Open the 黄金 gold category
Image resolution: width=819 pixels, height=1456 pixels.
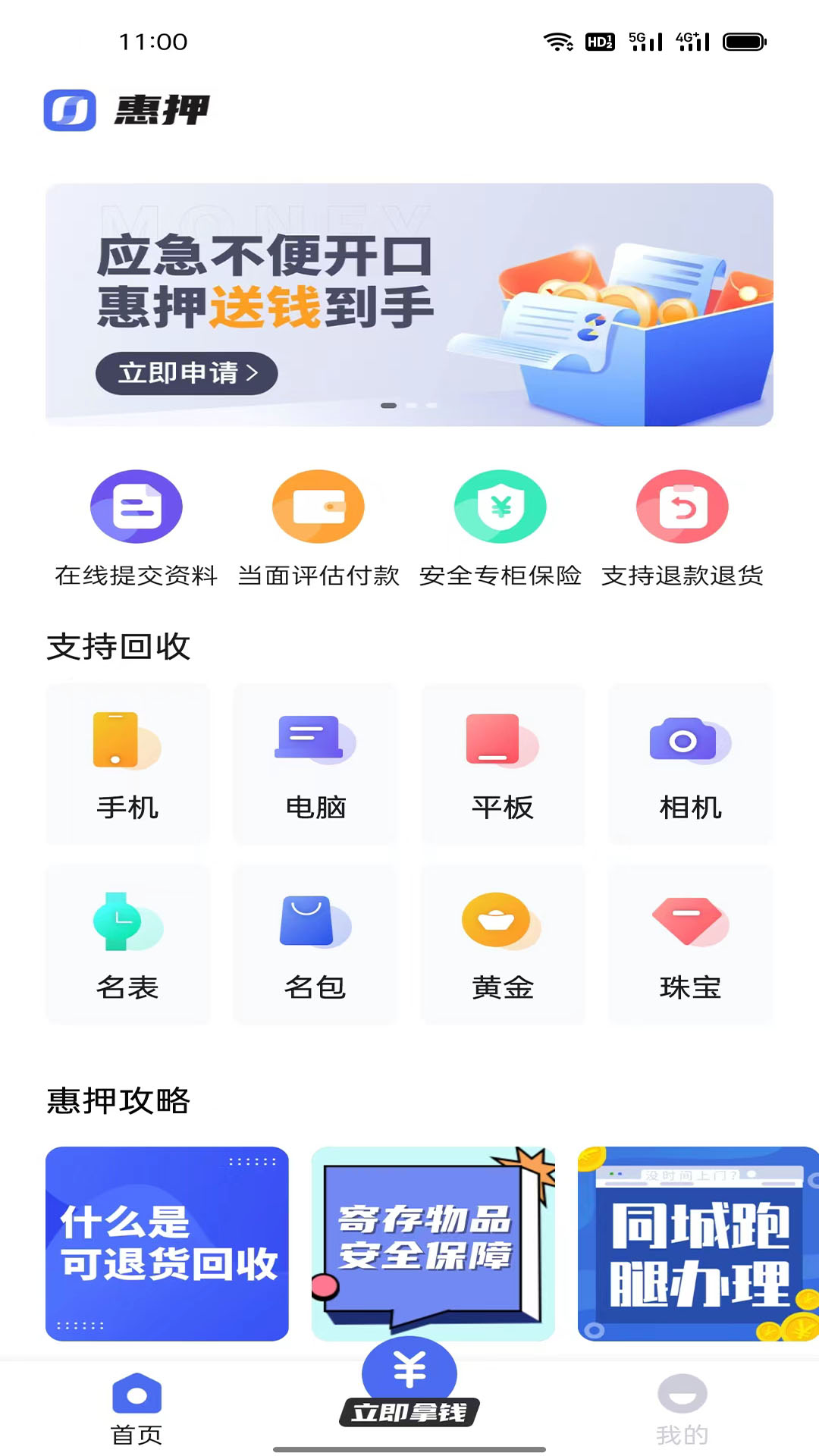503,945
